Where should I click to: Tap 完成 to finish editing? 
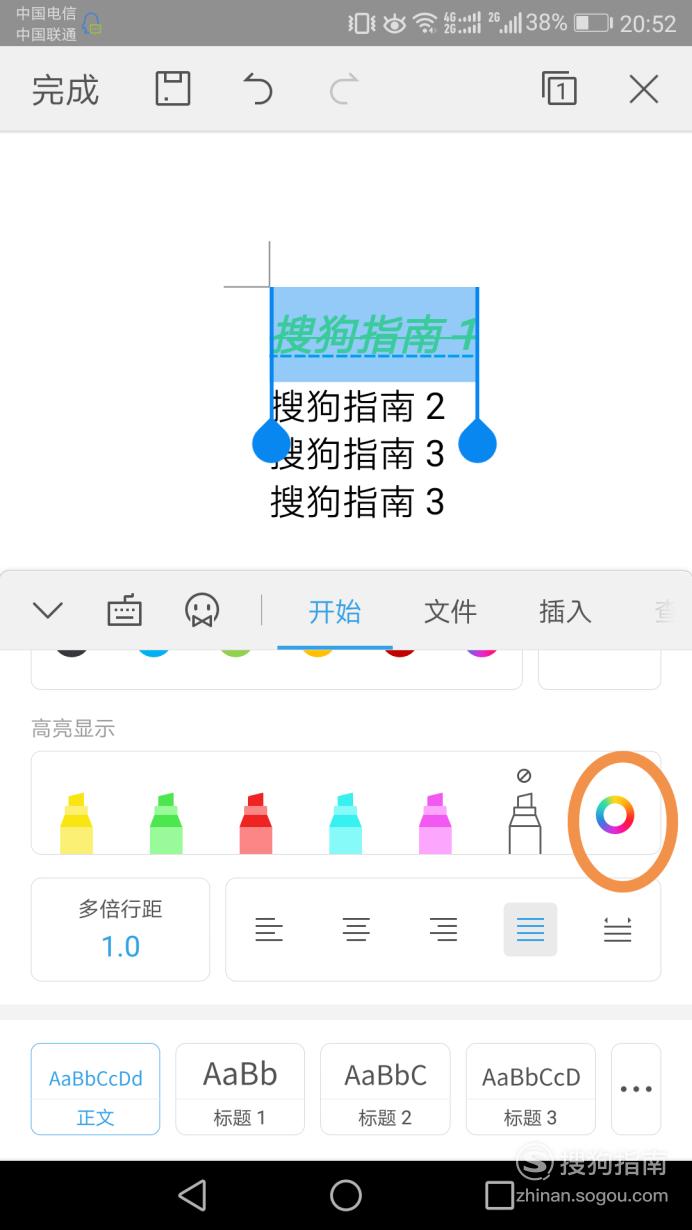65,90
